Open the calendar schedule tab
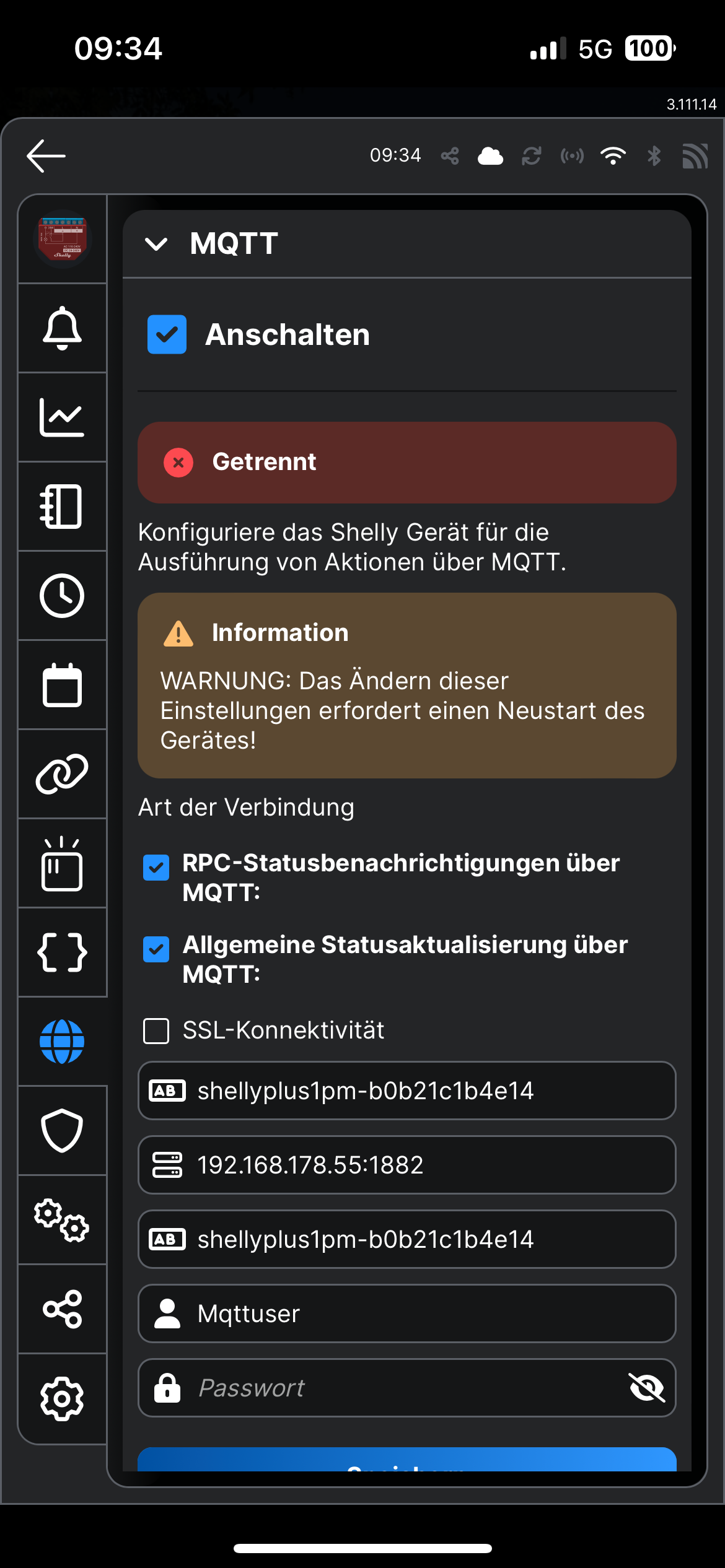Viewport: 725px width, 1568px height. tap(62, 685)
